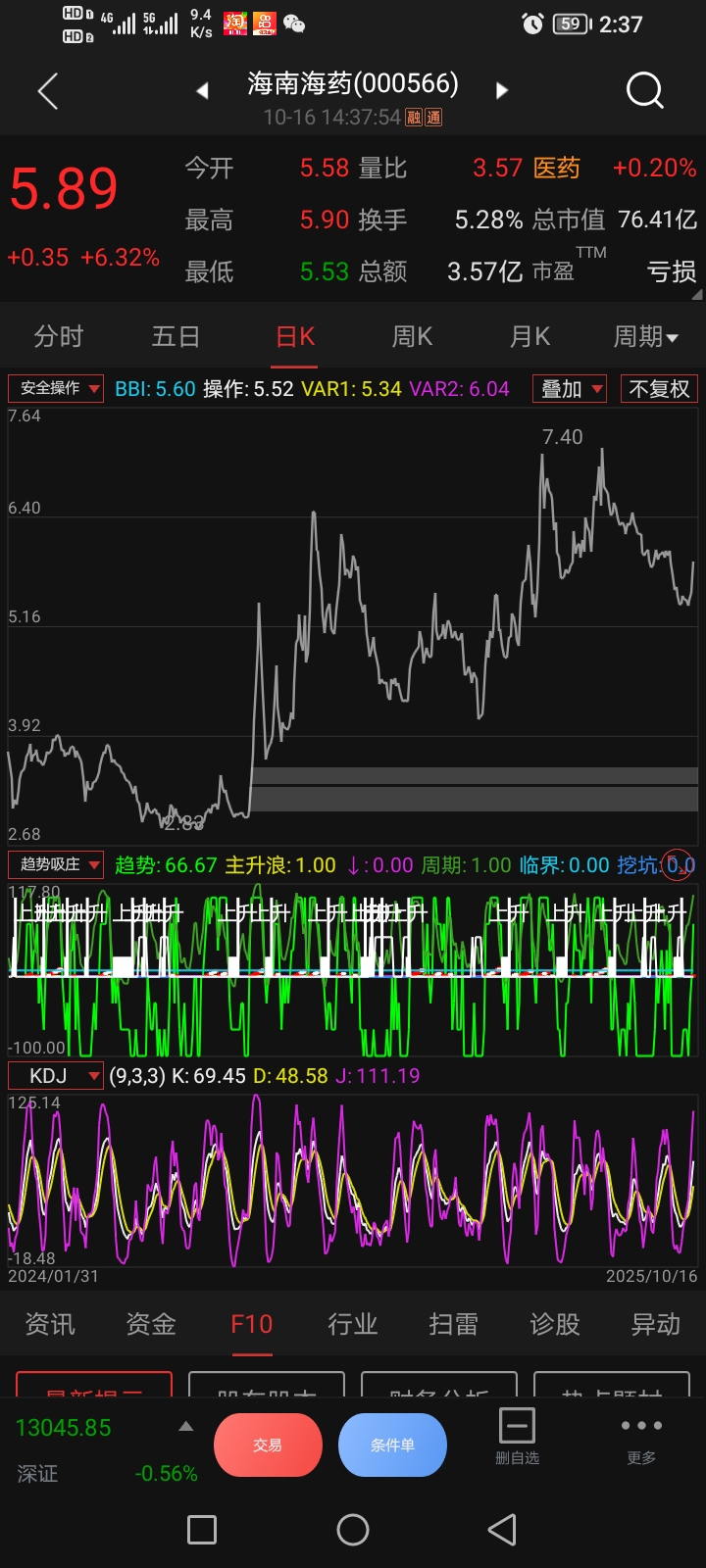706x1568 pixels.
Task: Change the 趋势吸庄 indicator dropdown
Action: coord(56,865)
